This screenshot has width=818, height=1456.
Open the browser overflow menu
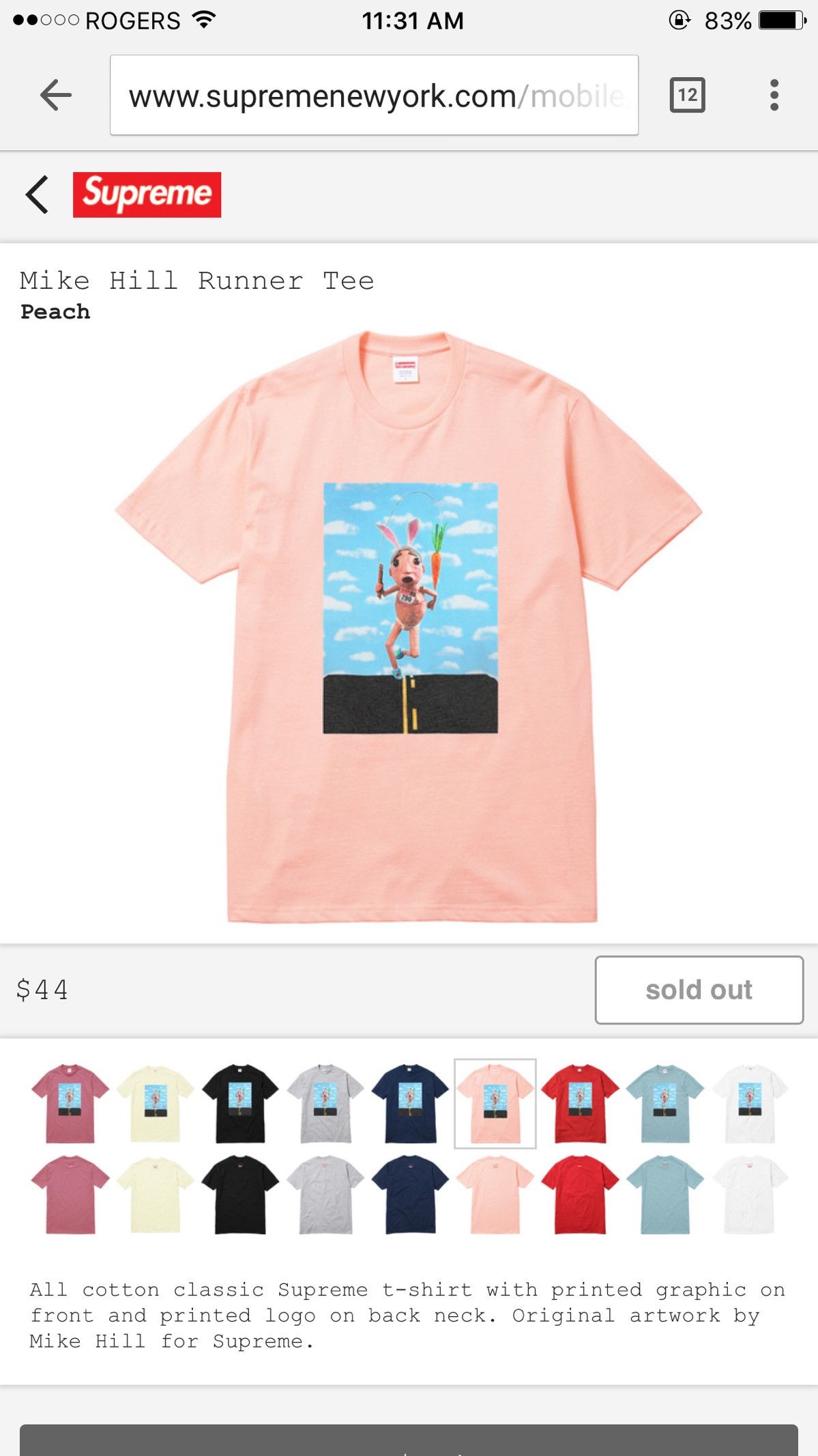[774, 95]
